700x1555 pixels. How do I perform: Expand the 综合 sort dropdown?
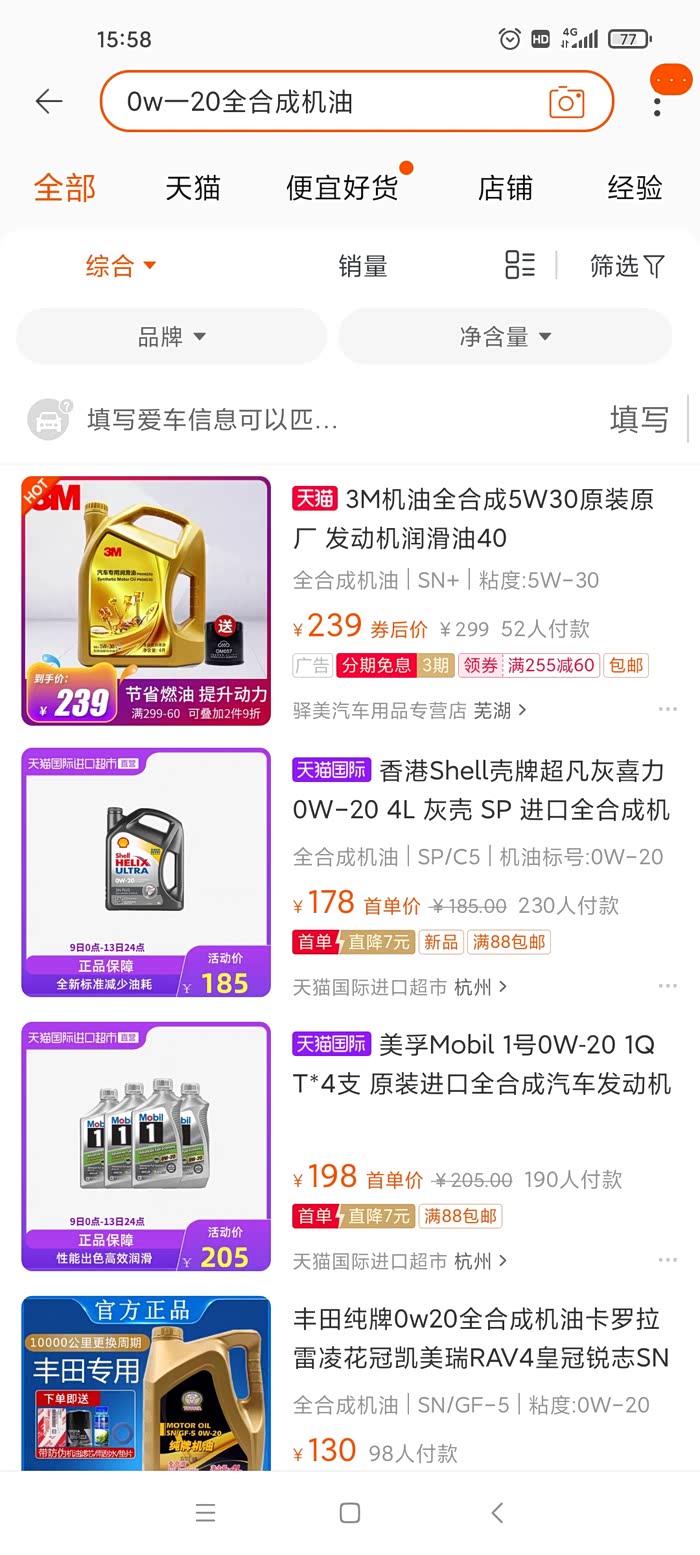[121, 266]
